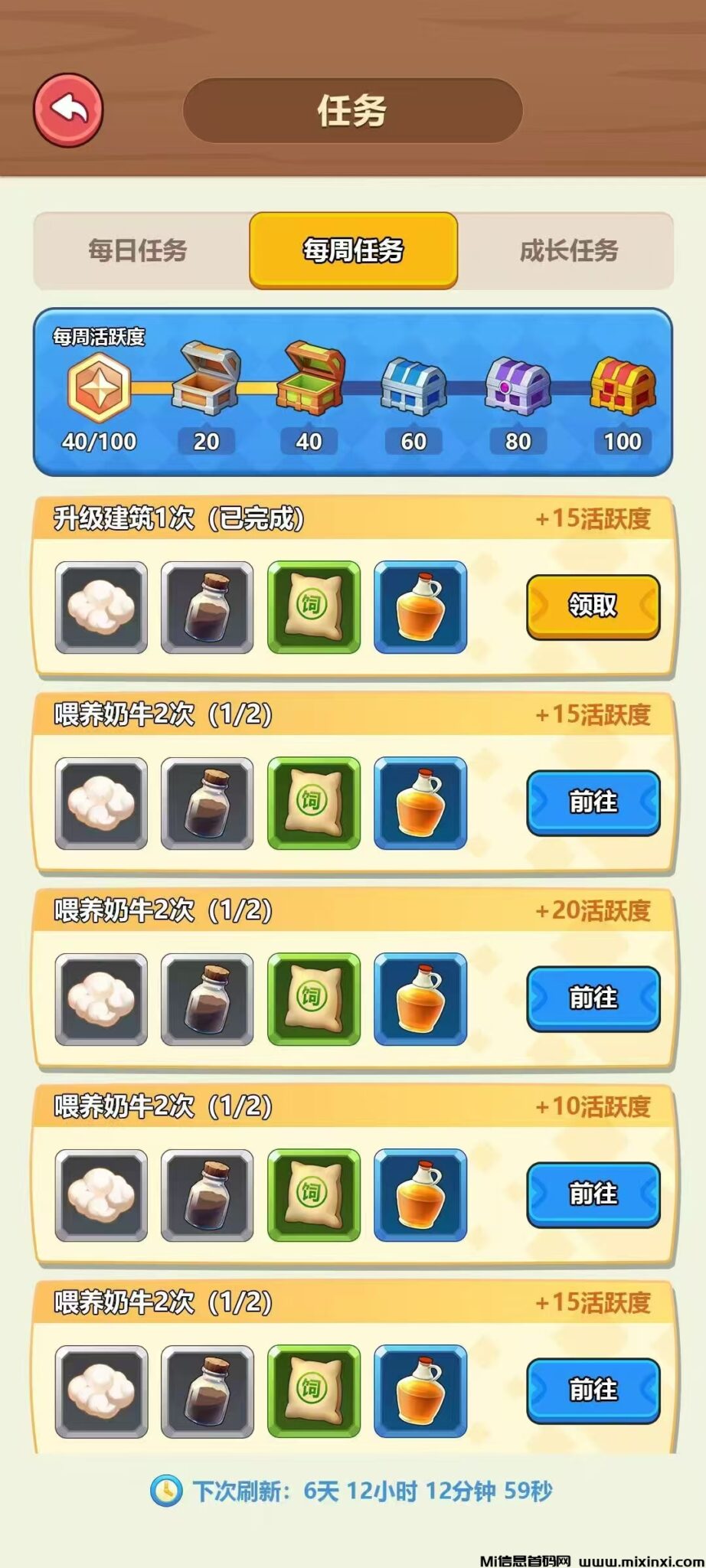Open the 40-point activity chest
The height and width of the screenshot is (1568, 706).
click(x=310, y=380)
